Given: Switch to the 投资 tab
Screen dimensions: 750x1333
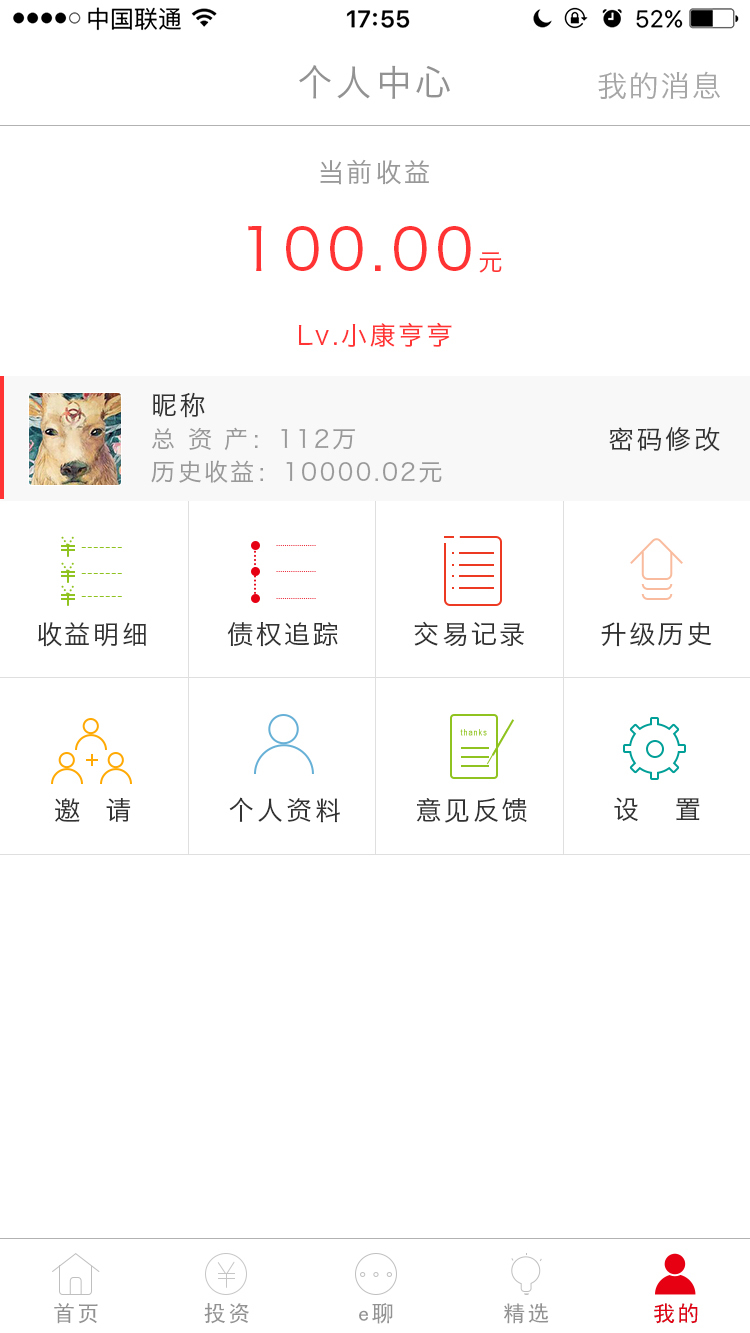Looking at the screenshot, I should coord(225,1285).
